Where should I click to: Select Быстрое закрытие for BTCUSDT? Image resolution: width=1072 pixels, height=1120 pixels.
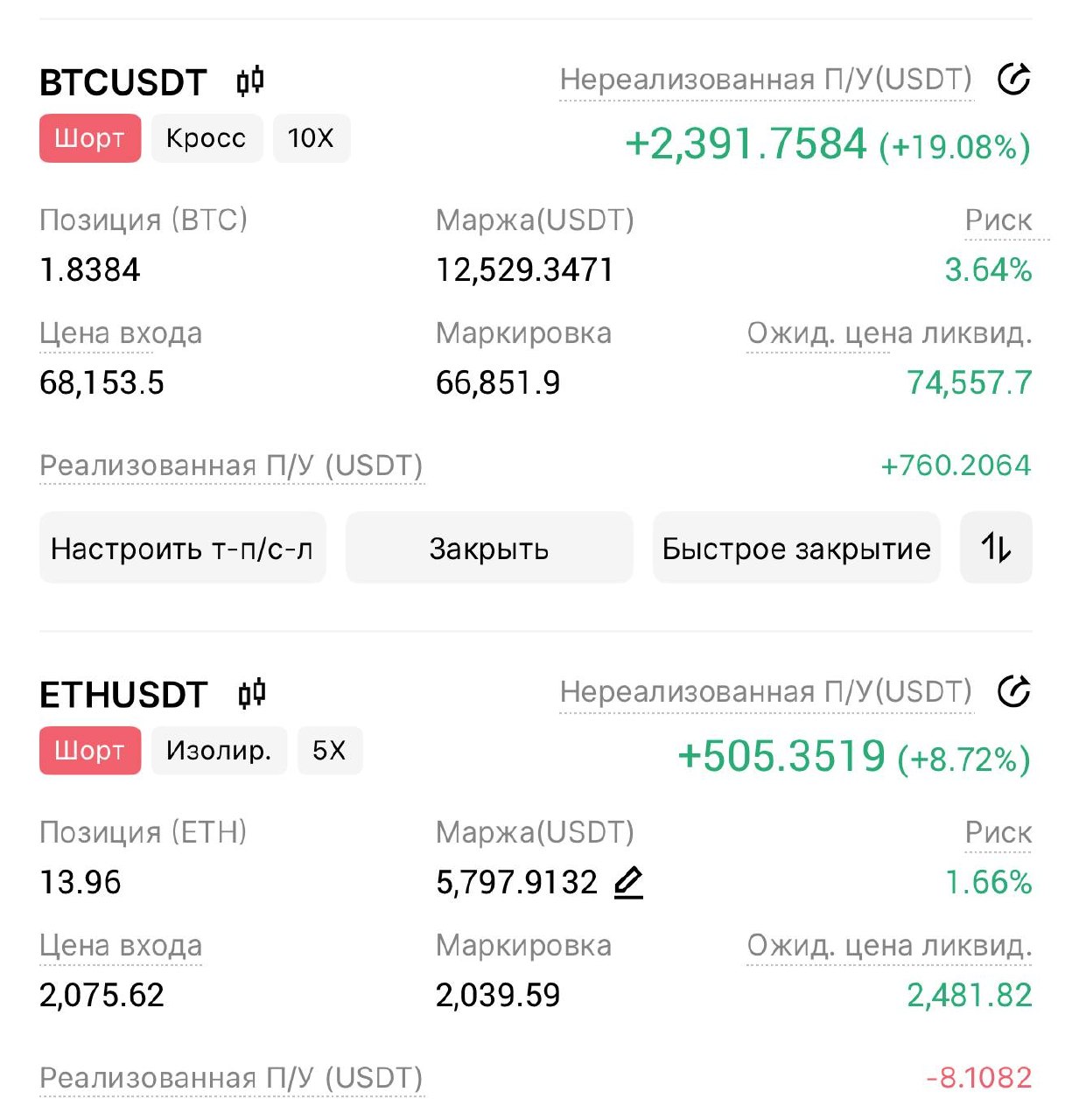tap(795, 549)
